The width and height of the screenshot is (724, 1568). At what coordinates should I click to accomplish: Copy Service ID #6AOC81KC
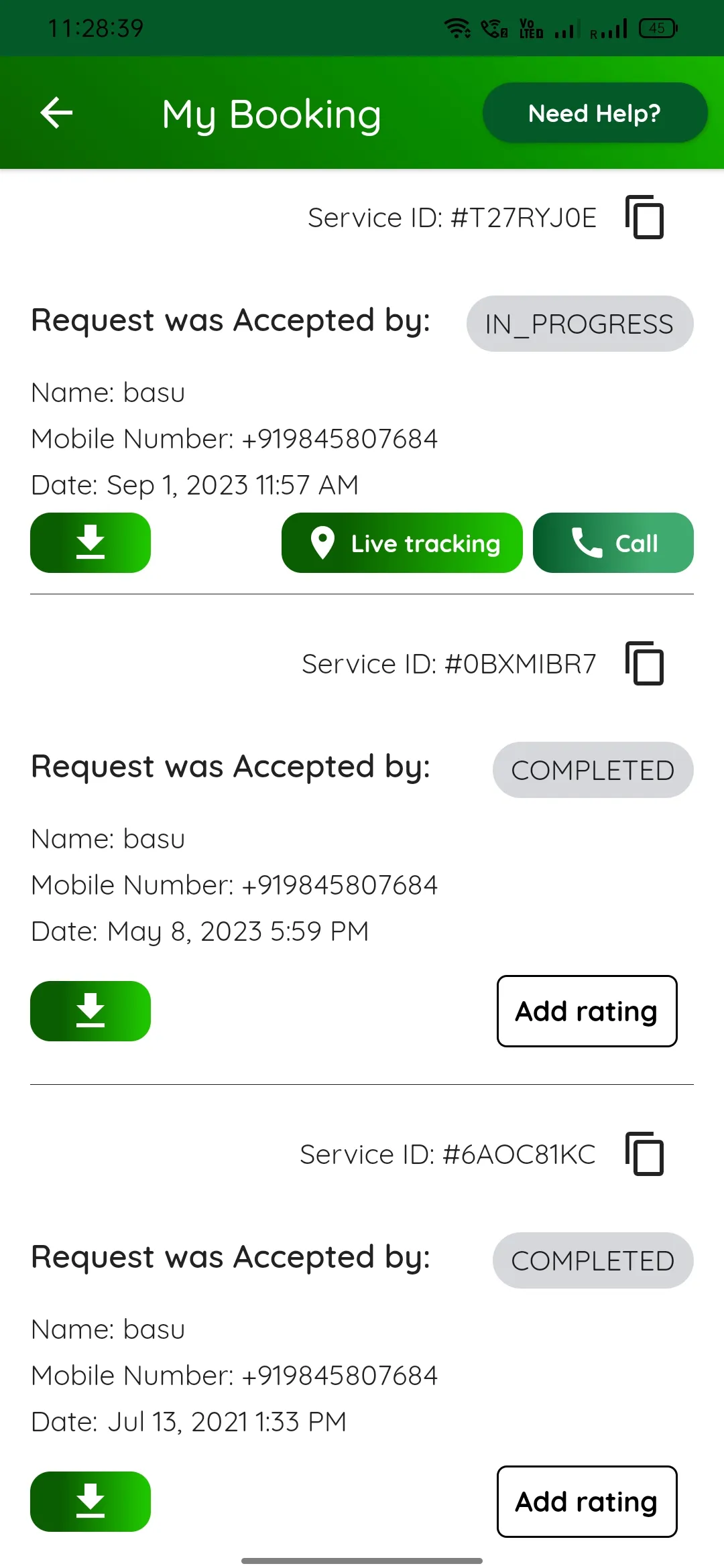pos(643,1155)
